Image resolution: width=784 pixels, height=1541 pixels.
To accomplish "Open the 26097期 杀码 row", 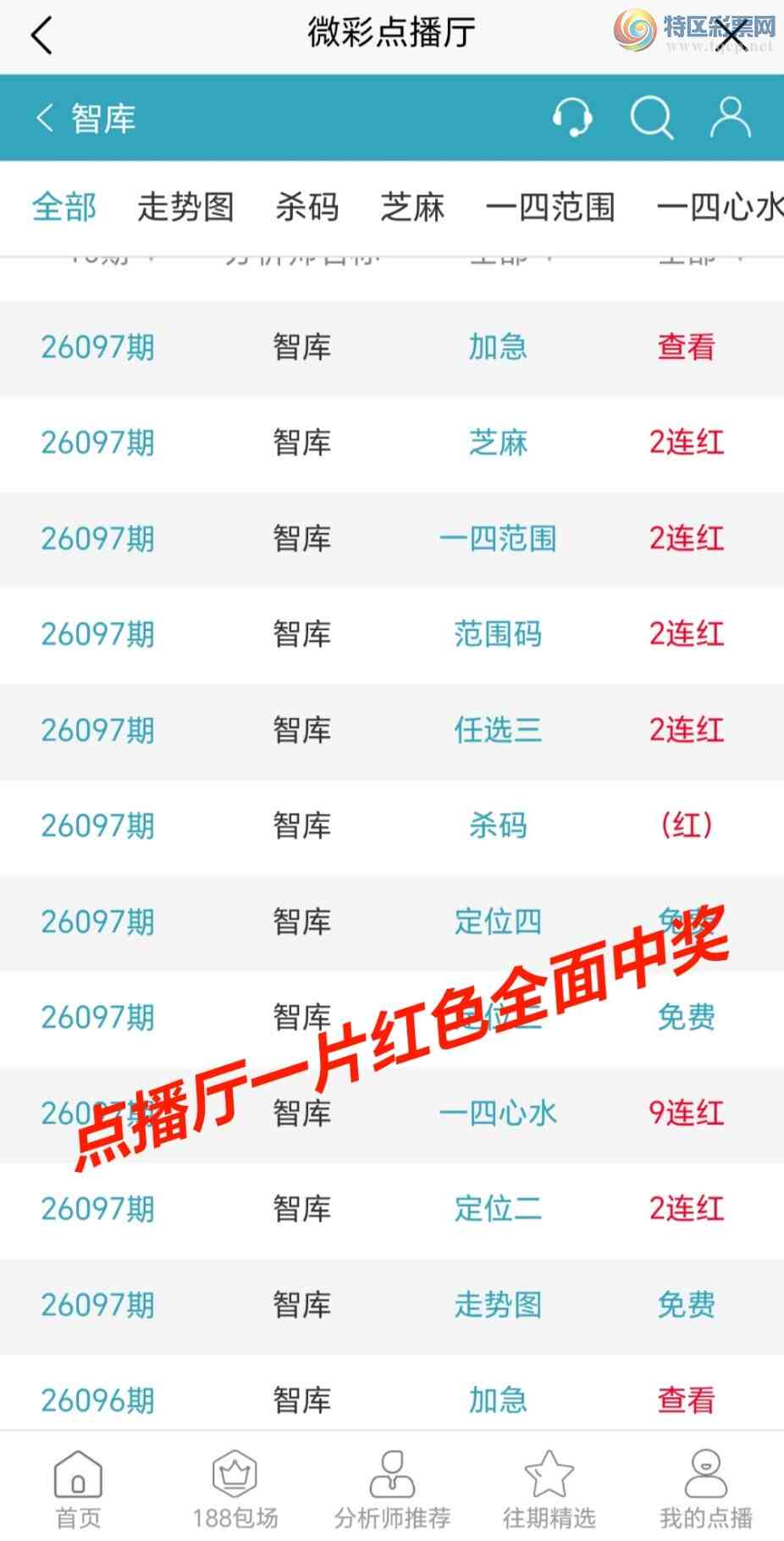I will tap(497, 826).
